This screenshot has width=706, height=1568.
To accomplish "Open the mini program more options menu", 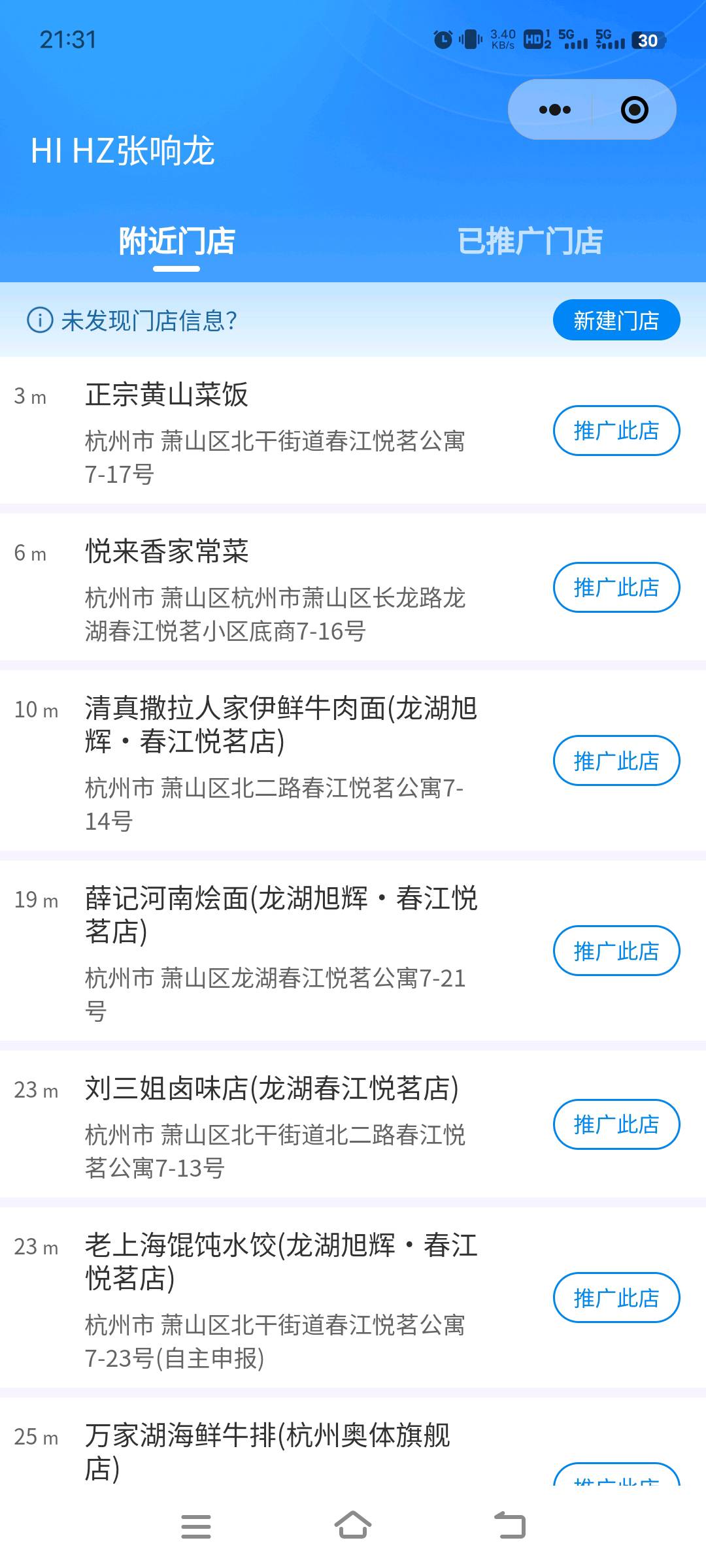I will pos(554,110).
